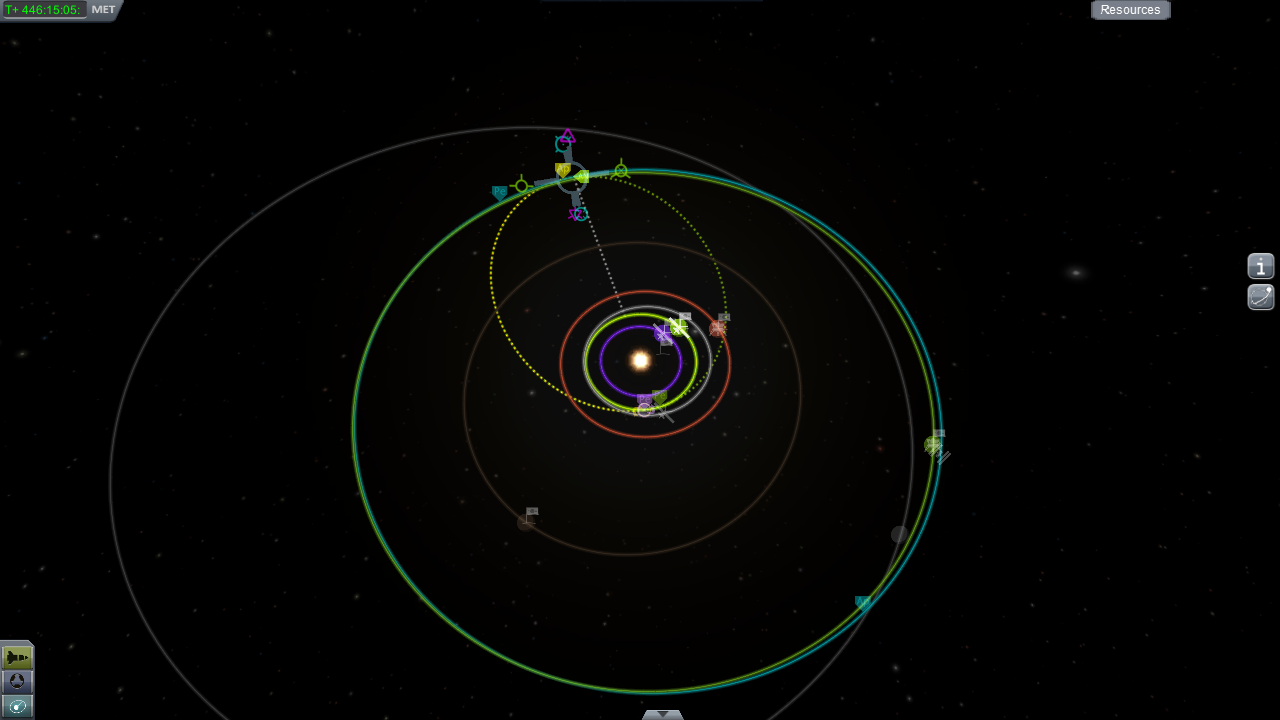
Task: Tap the yellow Ap apoapsis marker
Action: coord(563,170)
